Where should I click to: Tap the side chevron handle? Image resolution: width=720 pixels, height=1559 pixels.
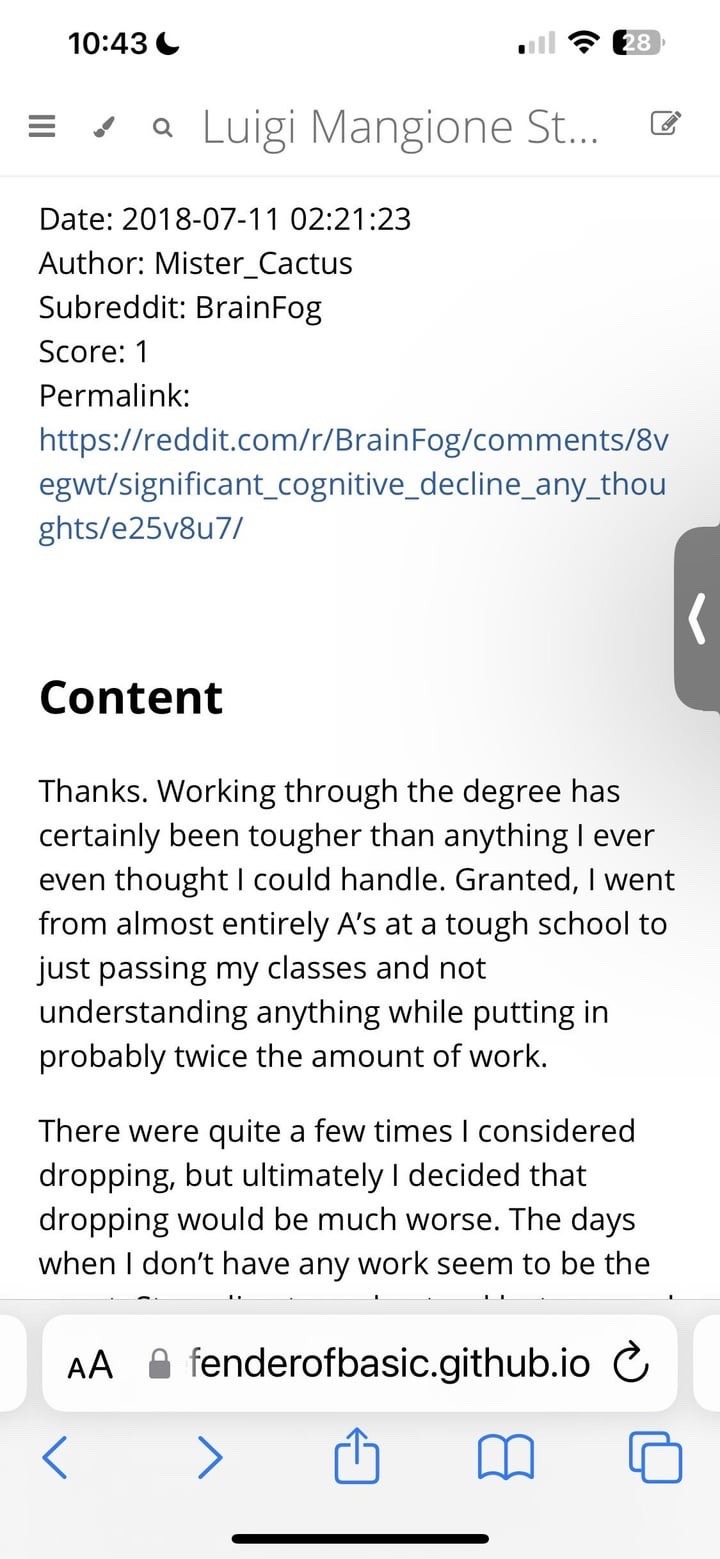pos(699,619)
